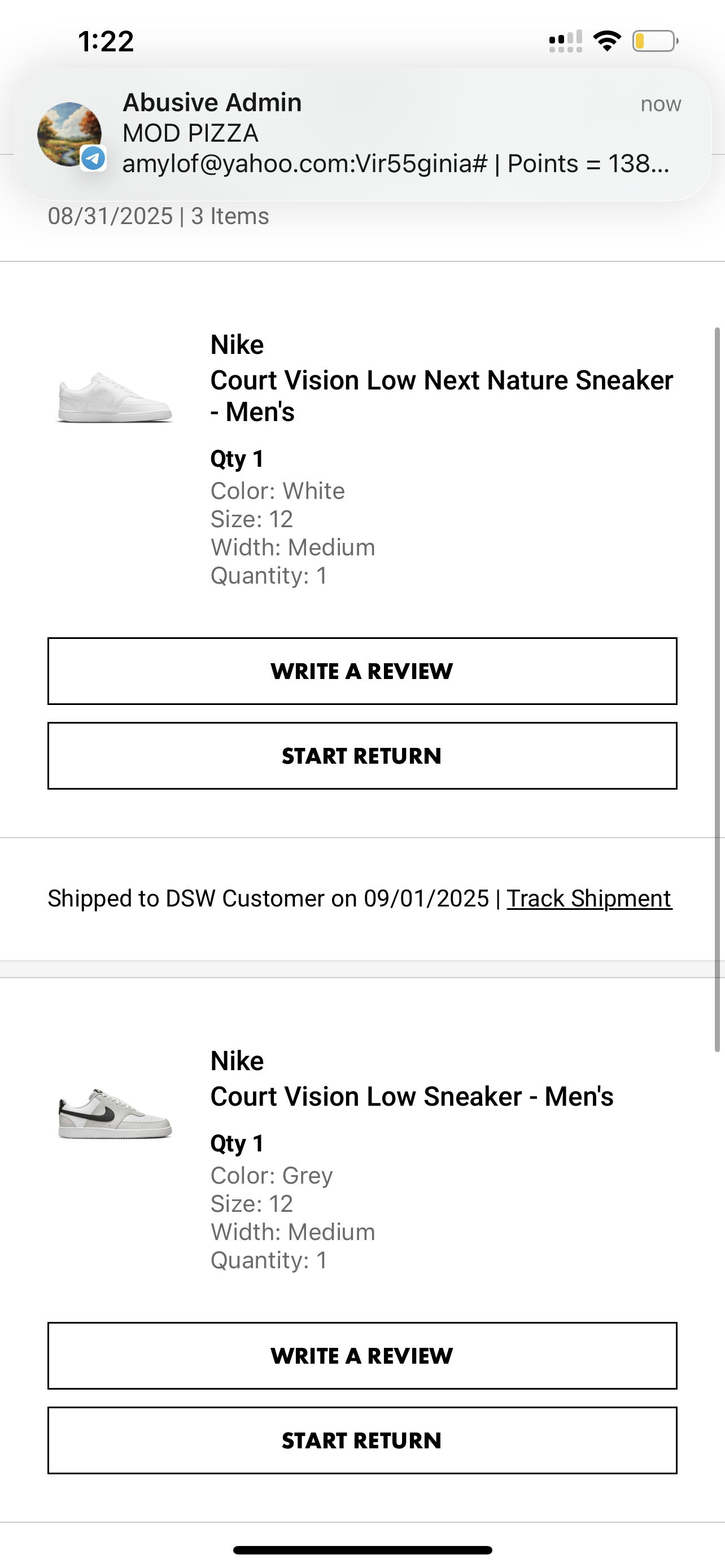
Task: Open the Abusive Admin Telegram notification
Action: [362, 134]
